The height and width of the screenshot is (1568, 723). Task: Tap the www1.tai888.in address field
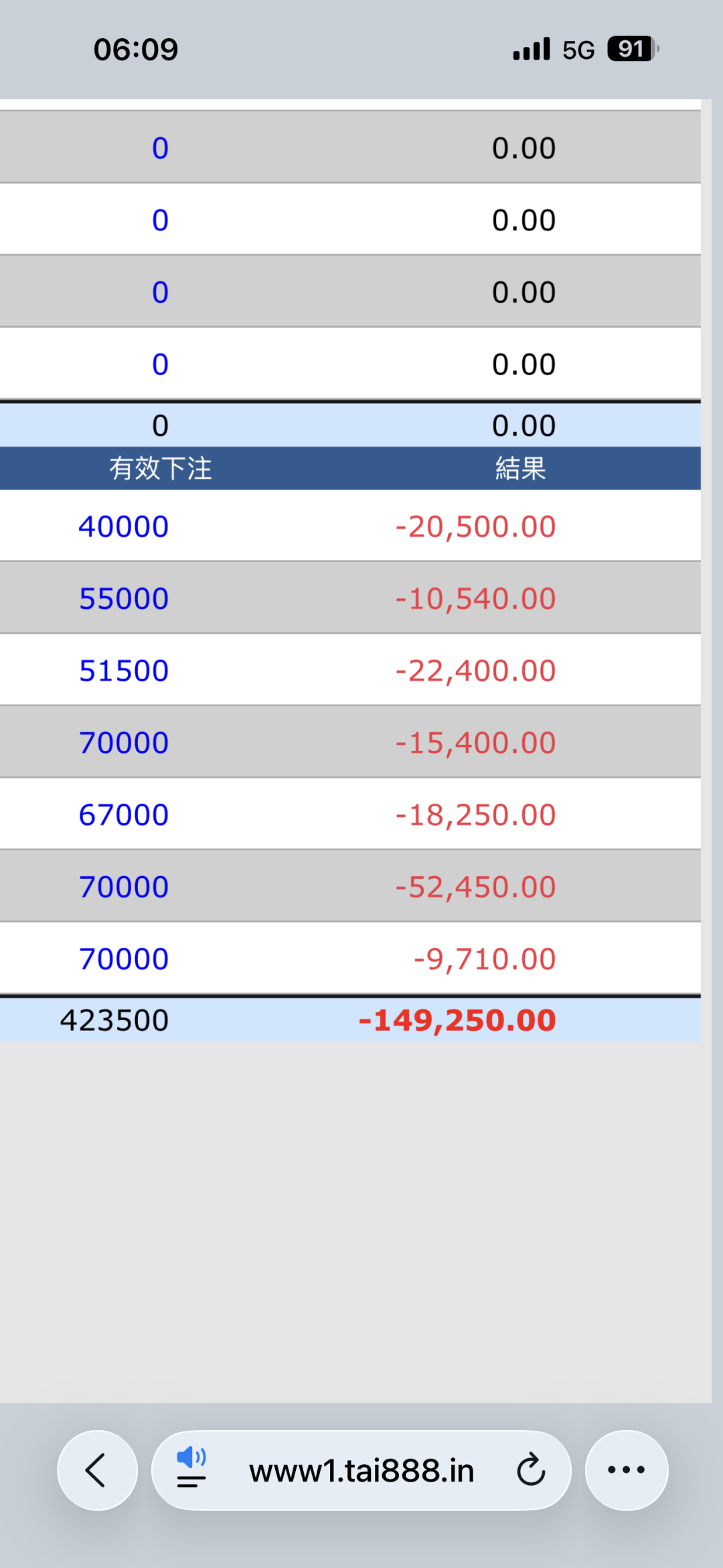point(361,1471)
